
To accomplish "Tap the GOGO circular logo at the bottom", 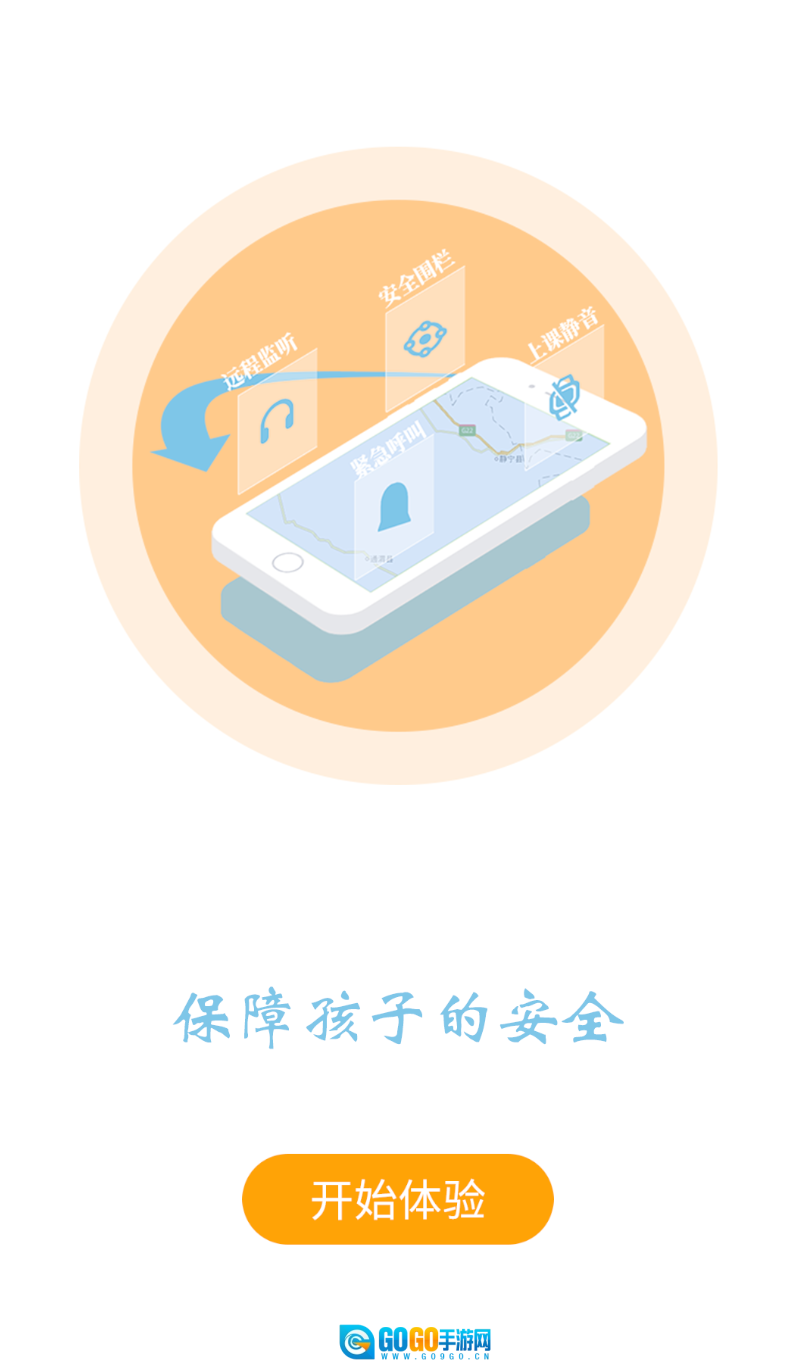I will (x=354, y=1340).
